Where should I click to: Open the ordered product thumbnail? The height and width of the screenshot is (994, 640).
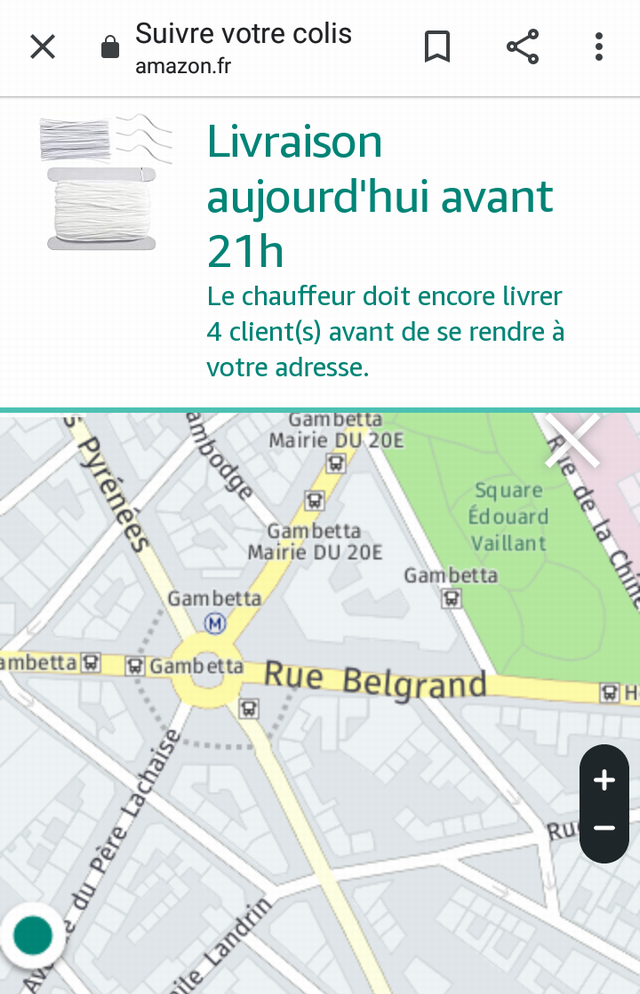(x=105, y=182)
